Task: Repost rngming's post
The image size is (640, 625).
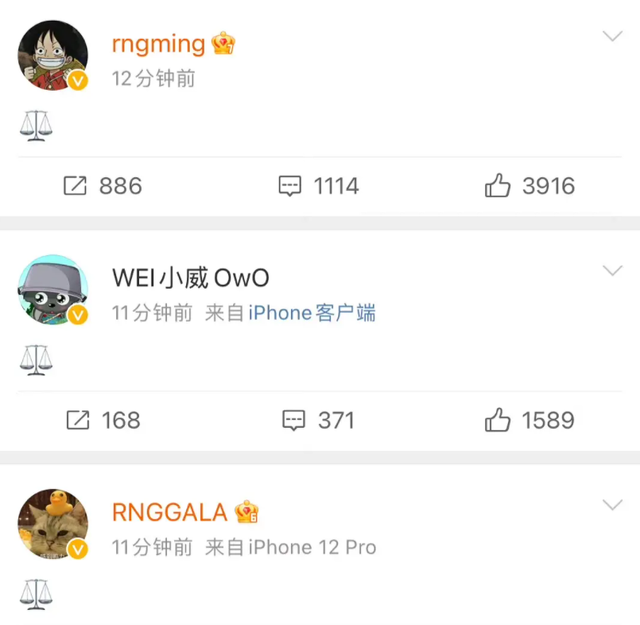Action: point(102,186)
